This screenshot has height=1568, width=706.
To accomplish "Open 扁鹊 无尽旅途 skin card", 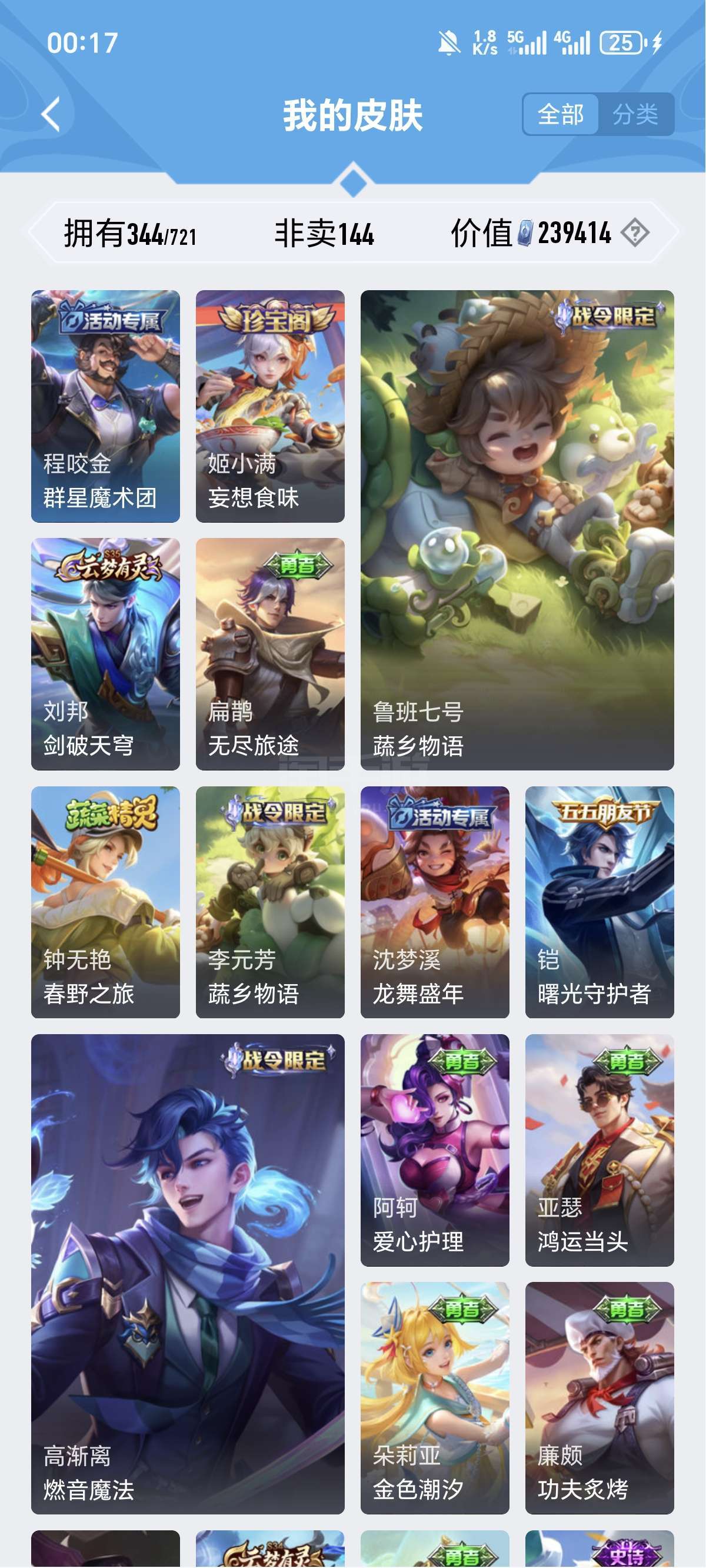I will point(269,654).
